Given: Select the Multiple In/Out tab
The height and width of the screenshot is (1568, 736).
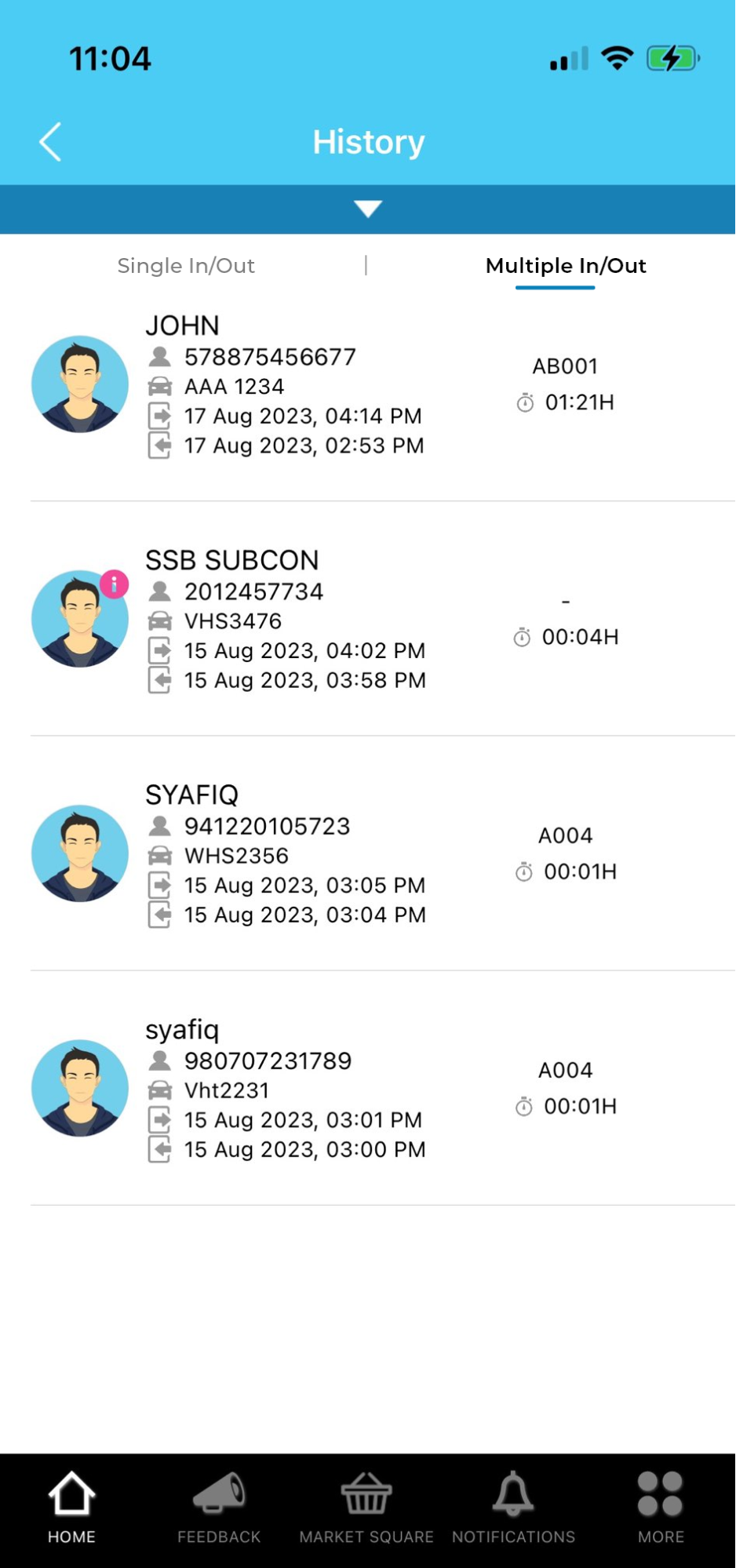Looking at the screenshot, I should click(566, 266).
